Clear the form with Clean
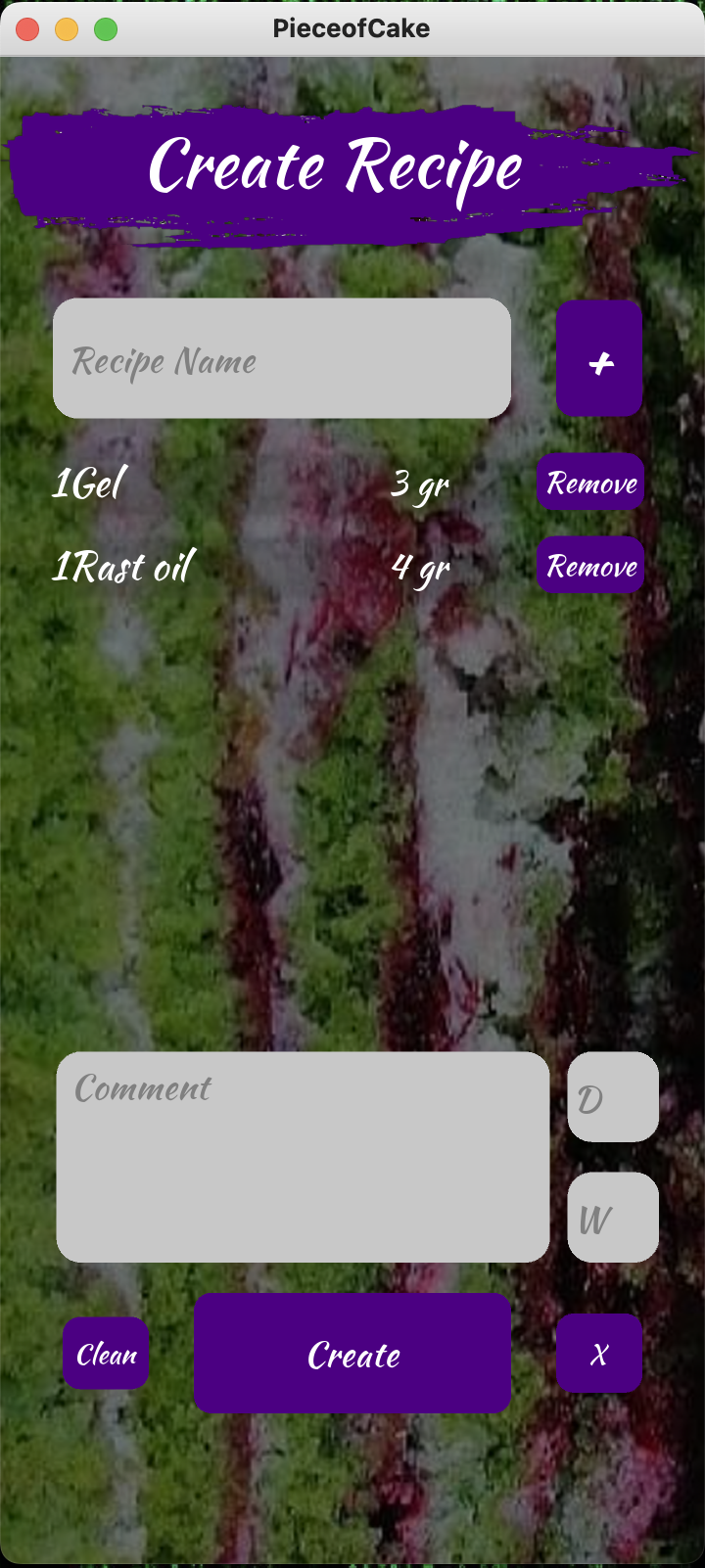 pos(106,1354)
